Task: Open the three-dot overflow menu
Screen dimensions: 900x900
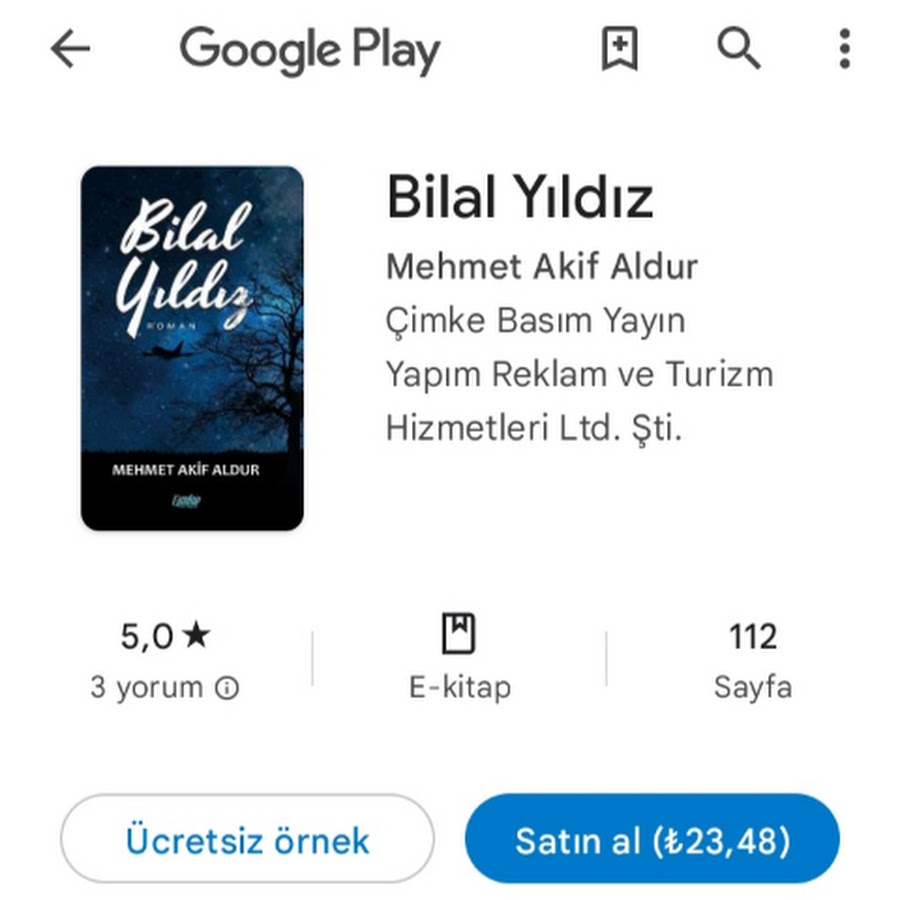Action: tap(845, 48)
